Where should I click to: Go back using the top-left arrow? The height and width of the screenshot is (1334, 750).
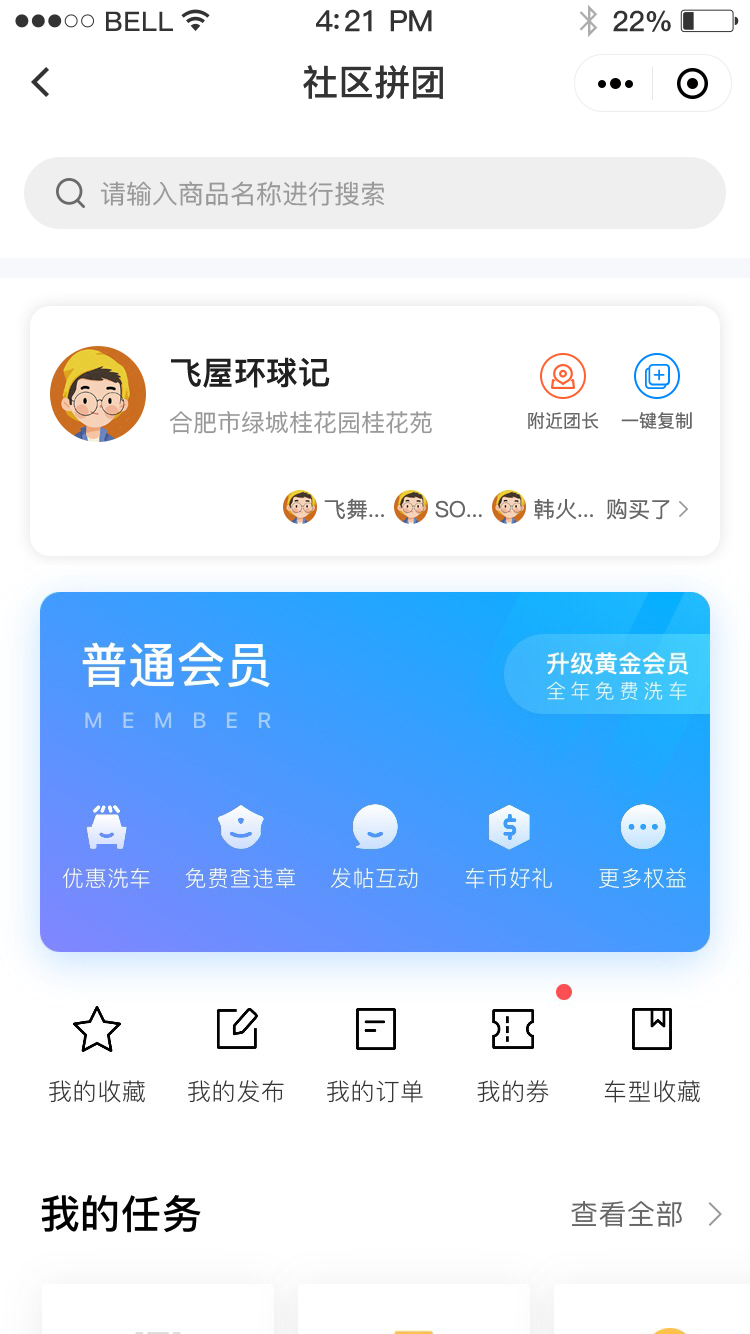(40, 82)
